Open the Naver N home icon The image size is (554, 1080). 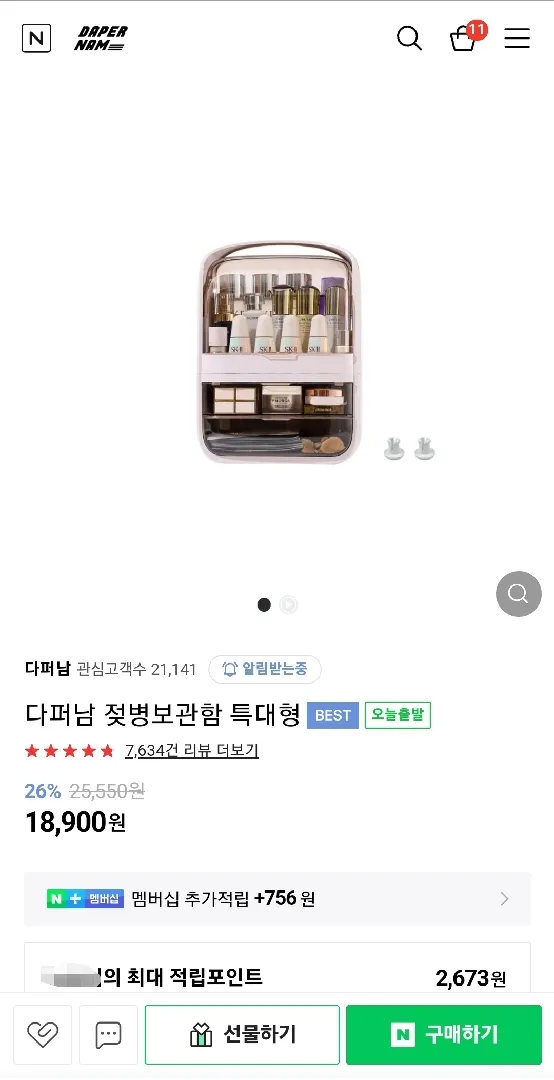click(x=37, y=38)
